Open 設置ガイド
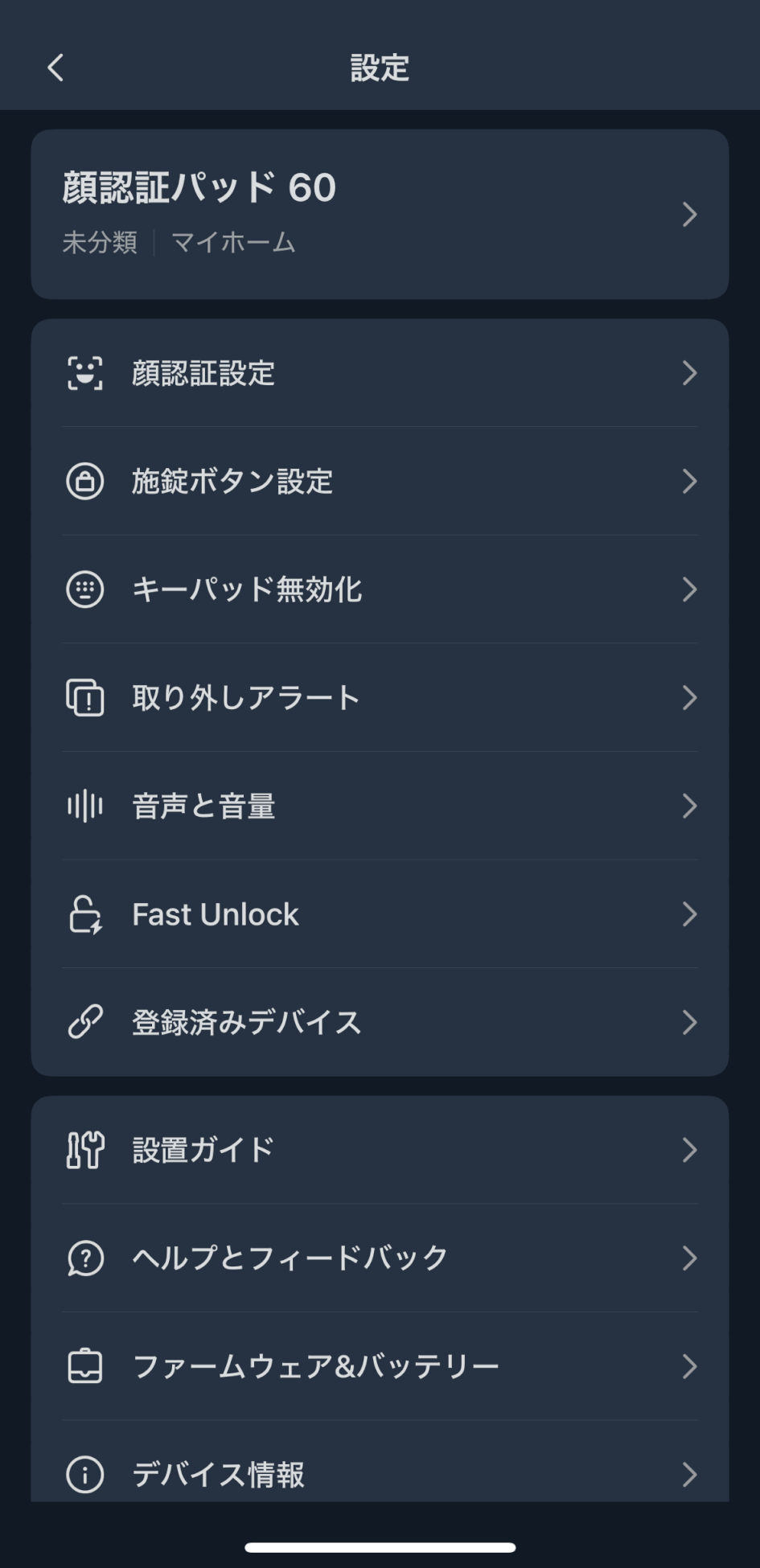 (x=380, y=1150)
